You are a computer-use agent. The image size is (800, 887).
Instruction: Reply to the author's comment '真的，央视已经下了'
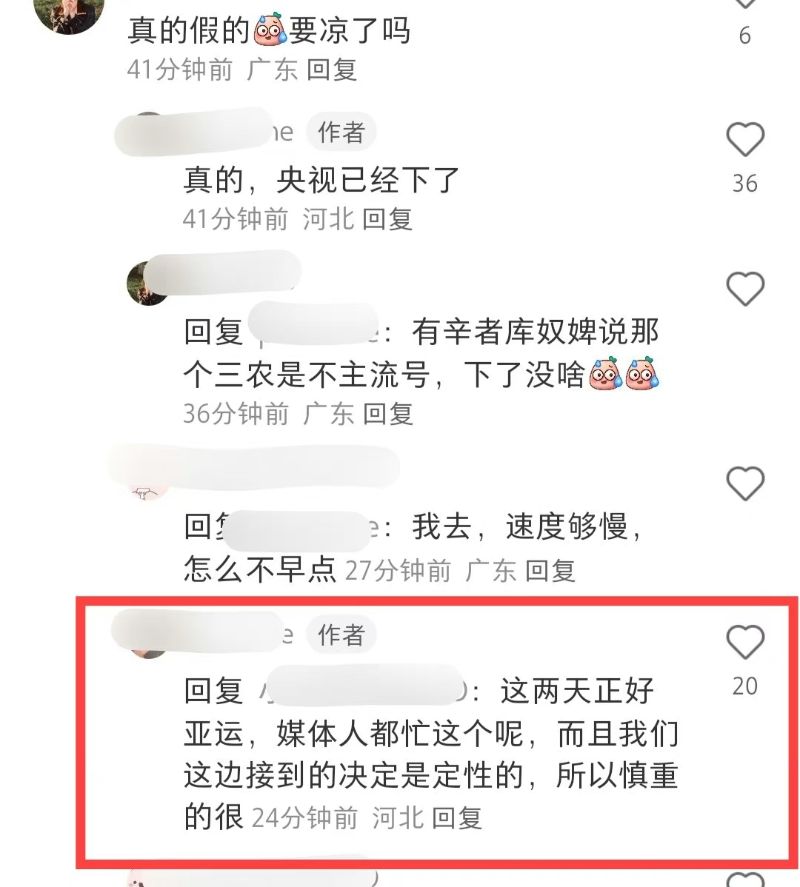point(387,219)
